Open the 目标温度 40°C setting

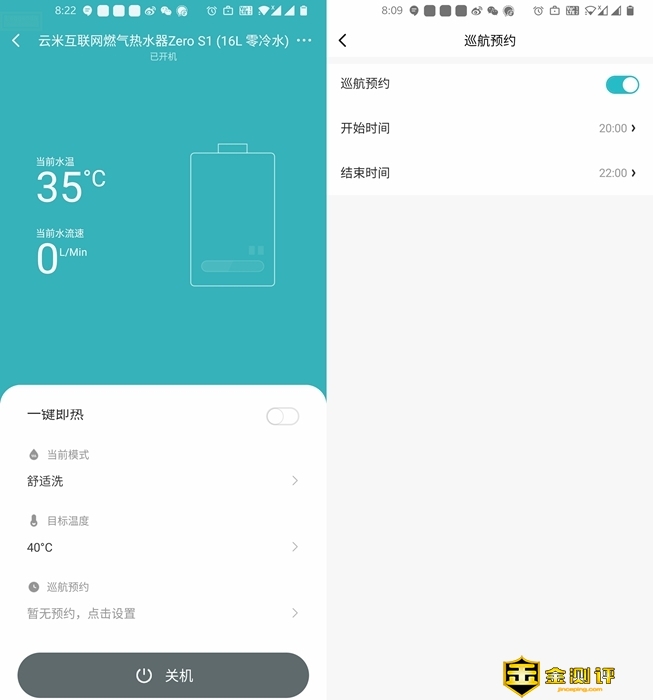(x=162, y=547)
